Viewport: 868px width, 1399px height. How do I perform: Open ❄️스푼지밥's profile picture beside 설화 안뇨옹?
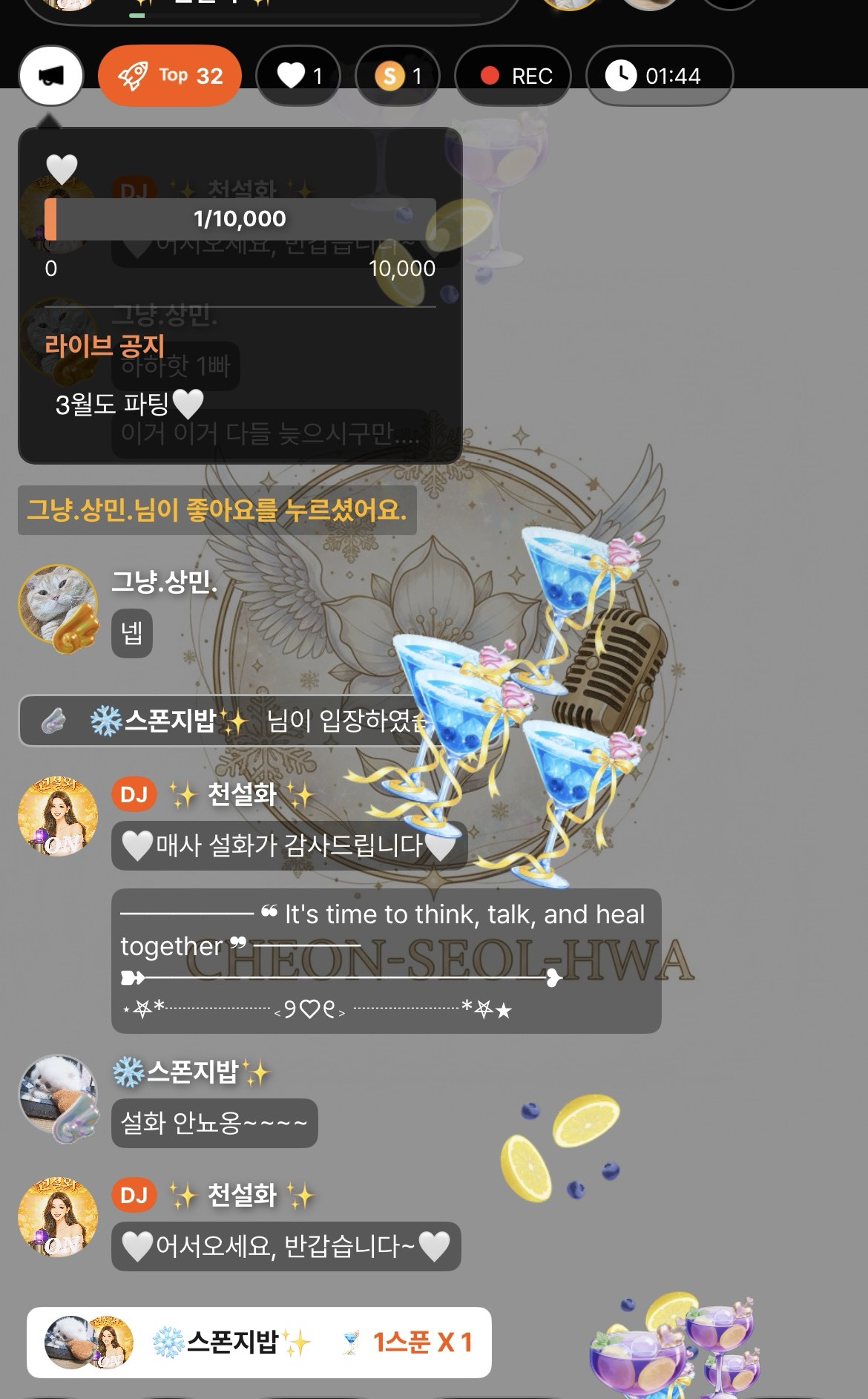(x=58, y=1095)
